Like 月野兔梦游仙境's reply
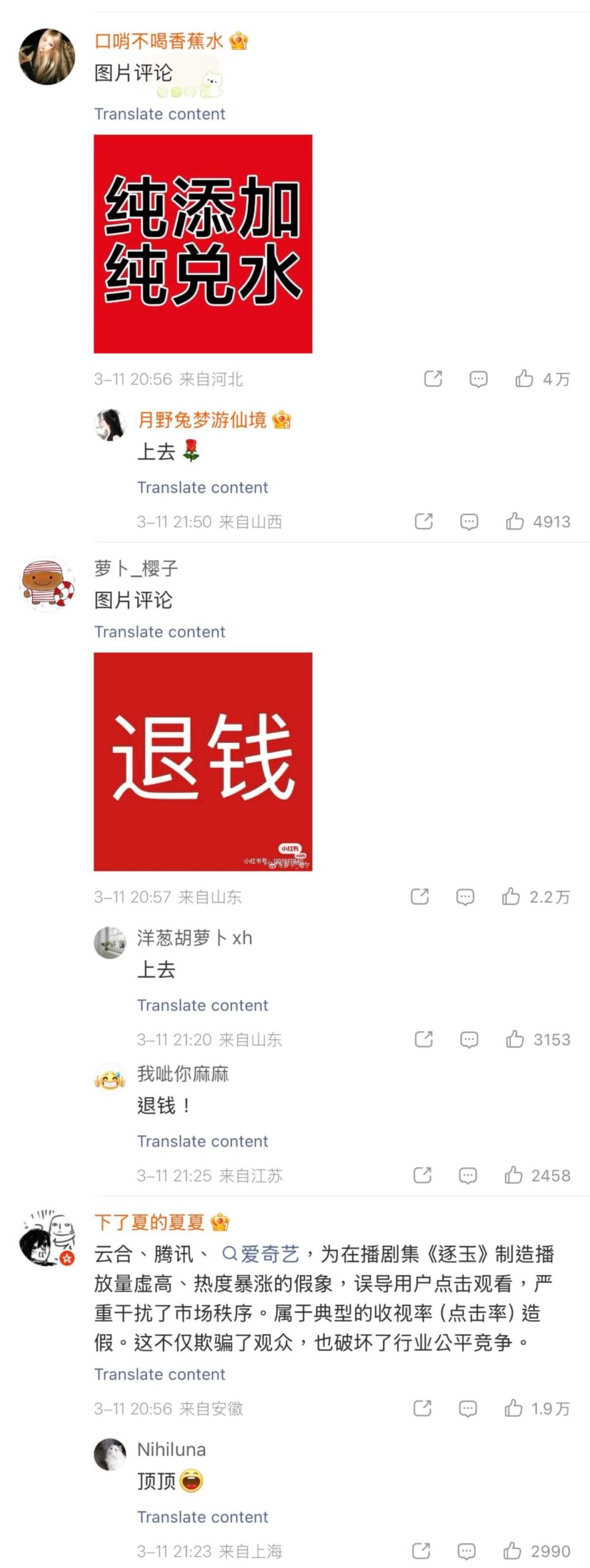Image resolution: width=590 pixels, height=1568 pixels. tap(515, 521)
